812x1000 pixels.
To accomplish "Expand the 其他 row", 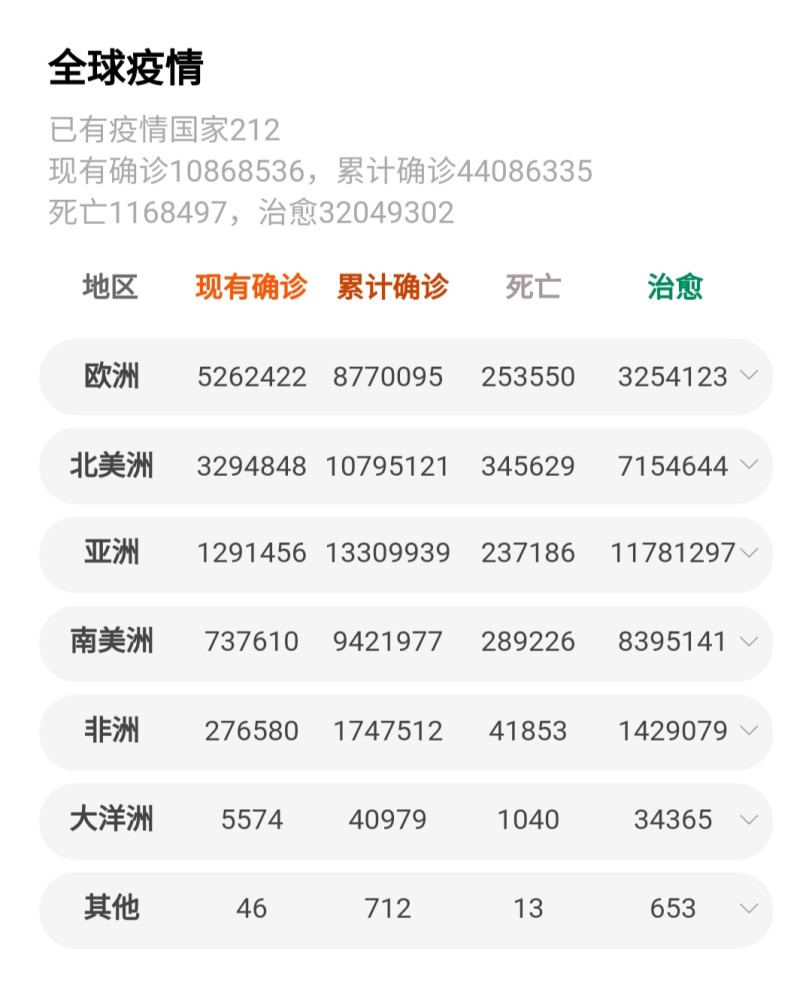I will (x=749, y=908).
